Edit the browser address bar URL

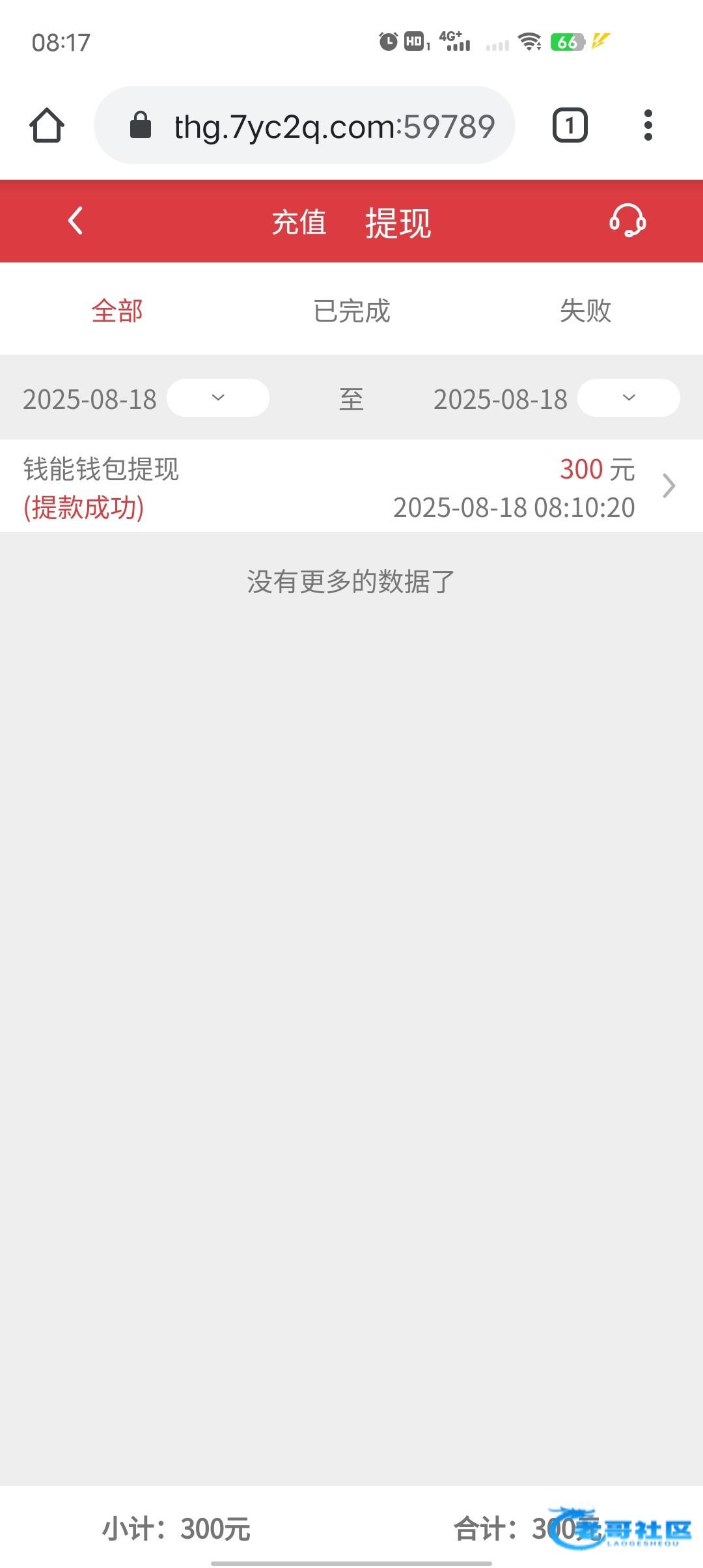point(305,125)
